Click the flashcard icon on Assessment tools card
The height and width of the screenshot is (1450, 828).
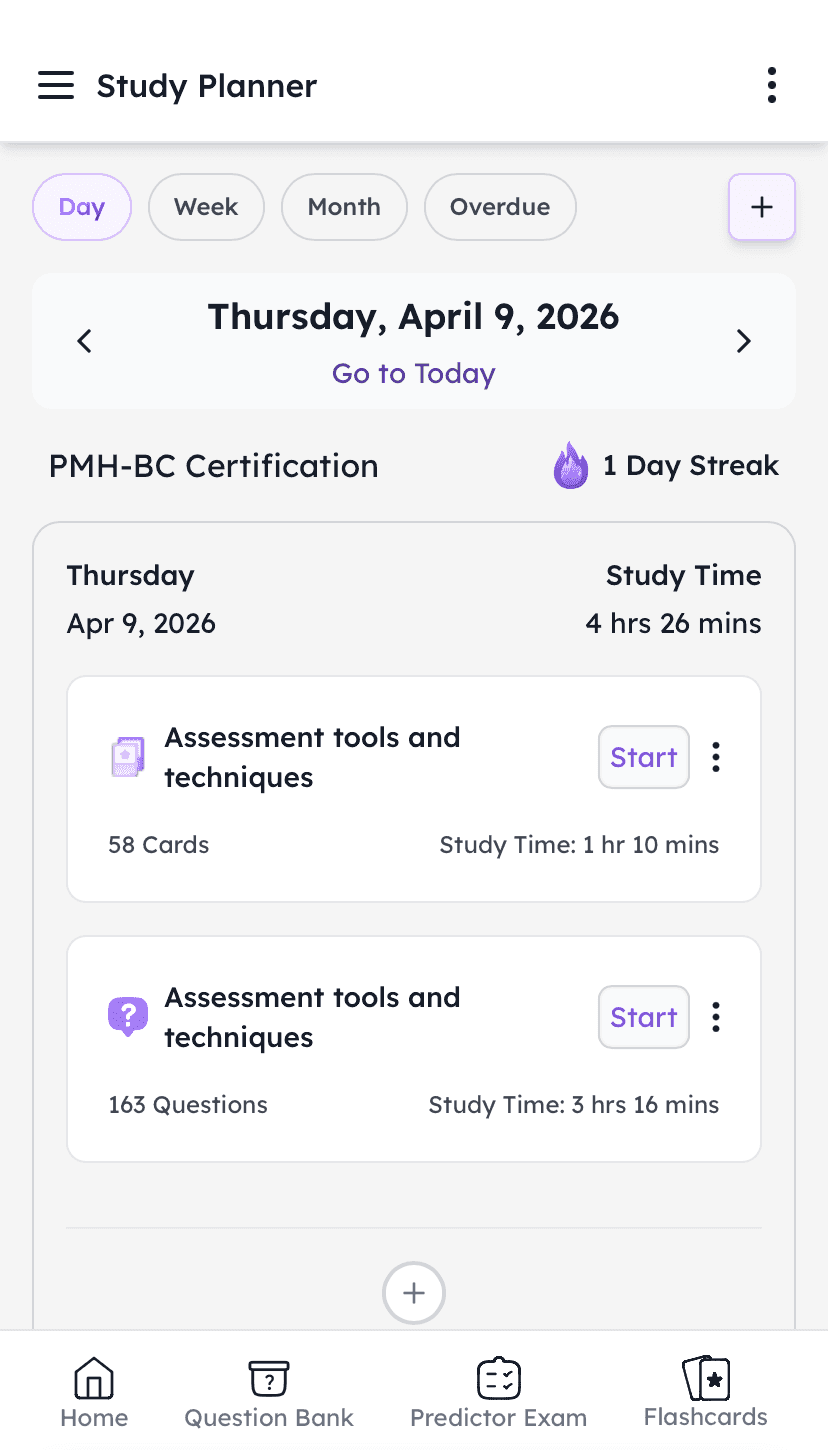point(127,757)
